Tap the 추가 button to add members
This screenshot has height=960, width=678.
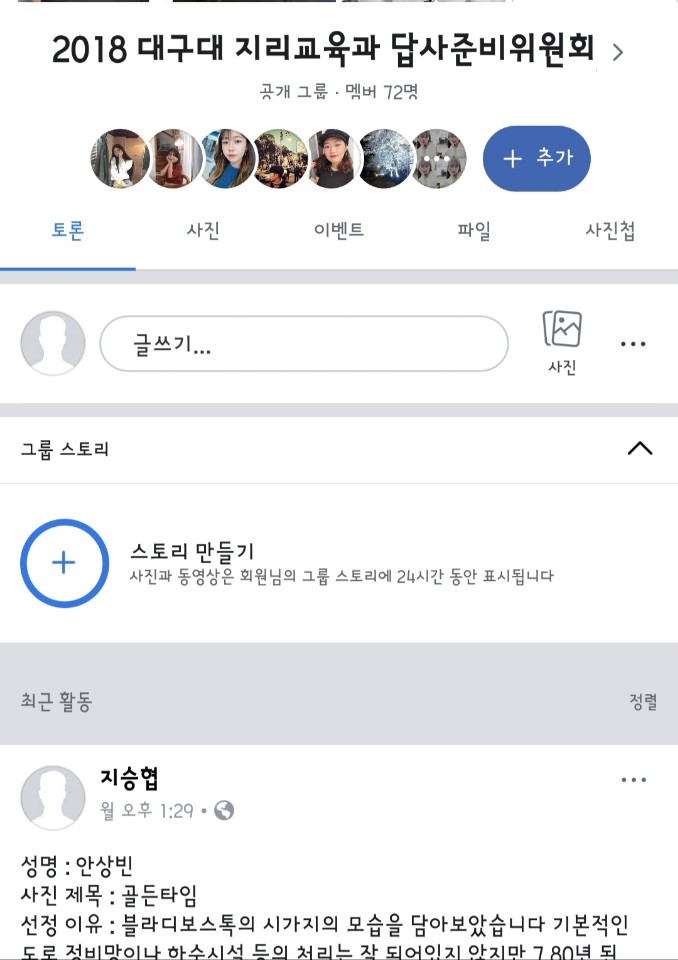click(536, 159)
